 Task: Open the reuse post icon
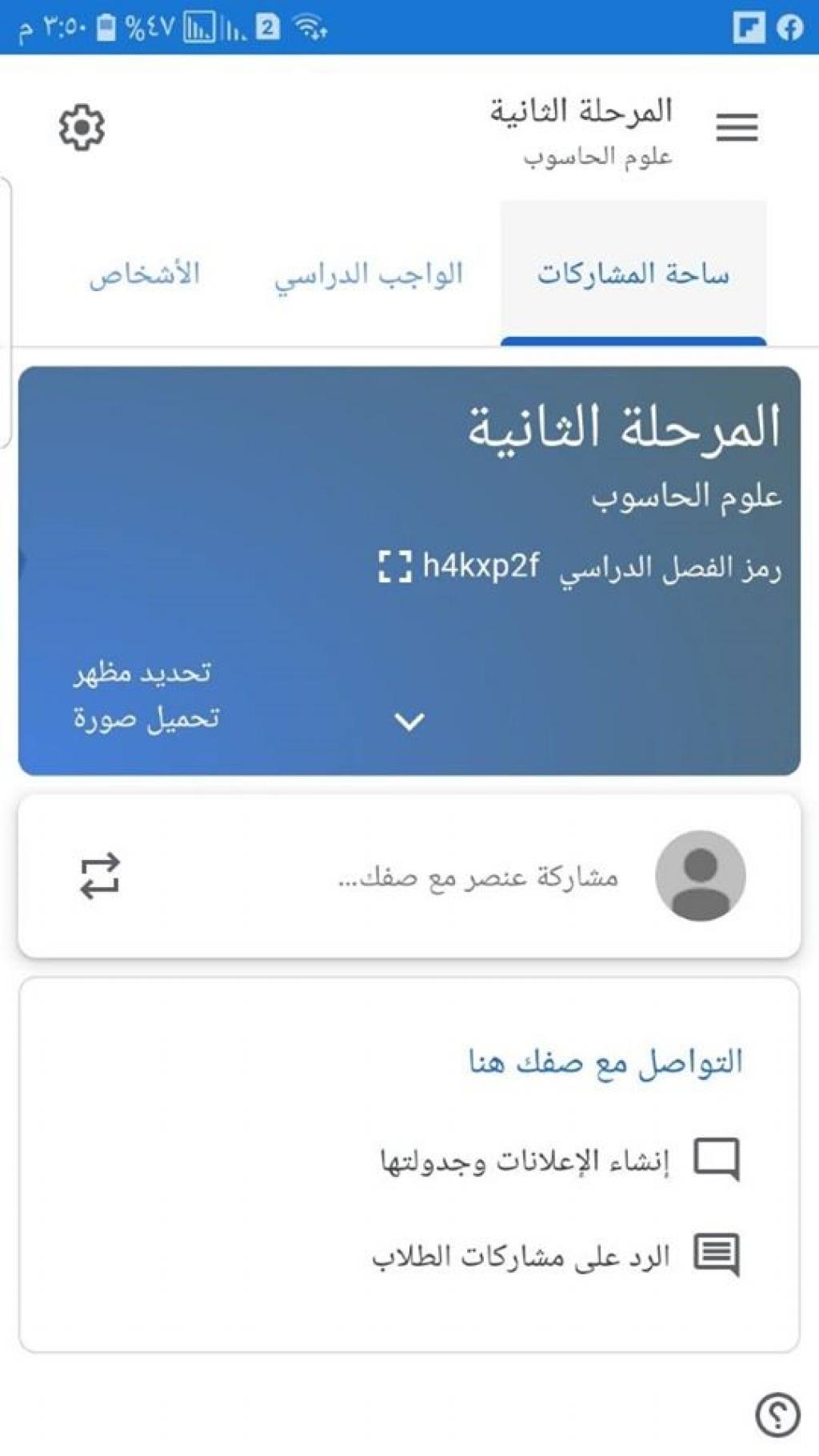[100, 876]
